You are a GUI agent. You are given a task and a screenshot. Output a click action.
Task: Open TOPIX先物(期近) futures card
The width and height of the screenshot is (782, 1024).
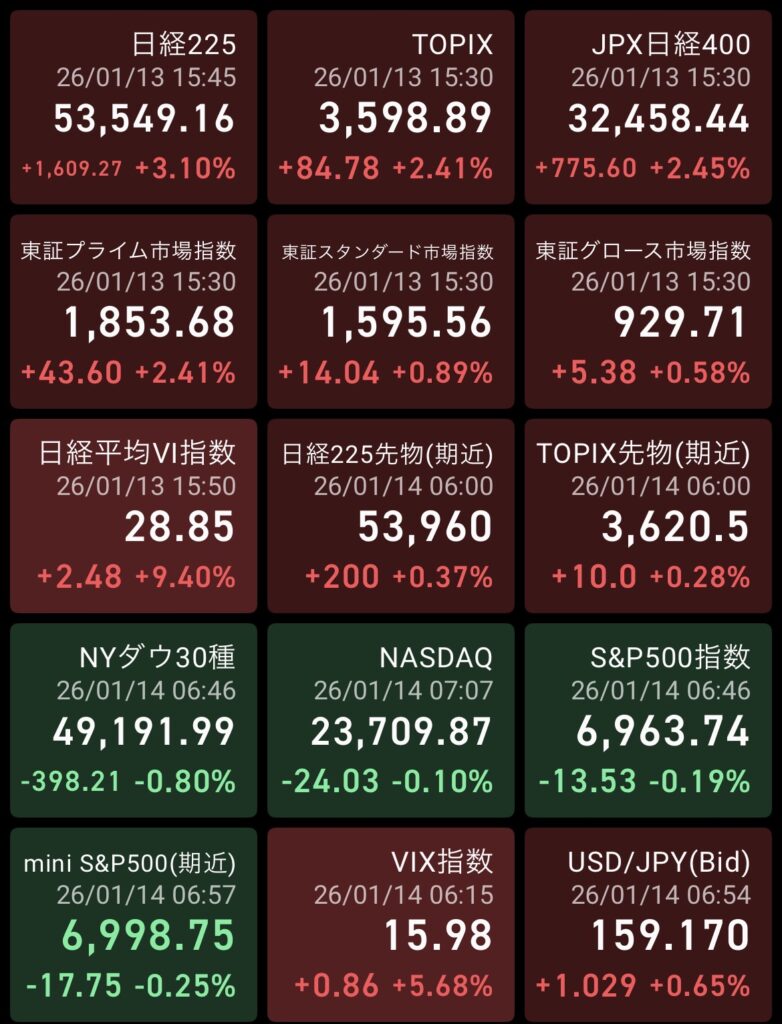(x=648, y=516)
